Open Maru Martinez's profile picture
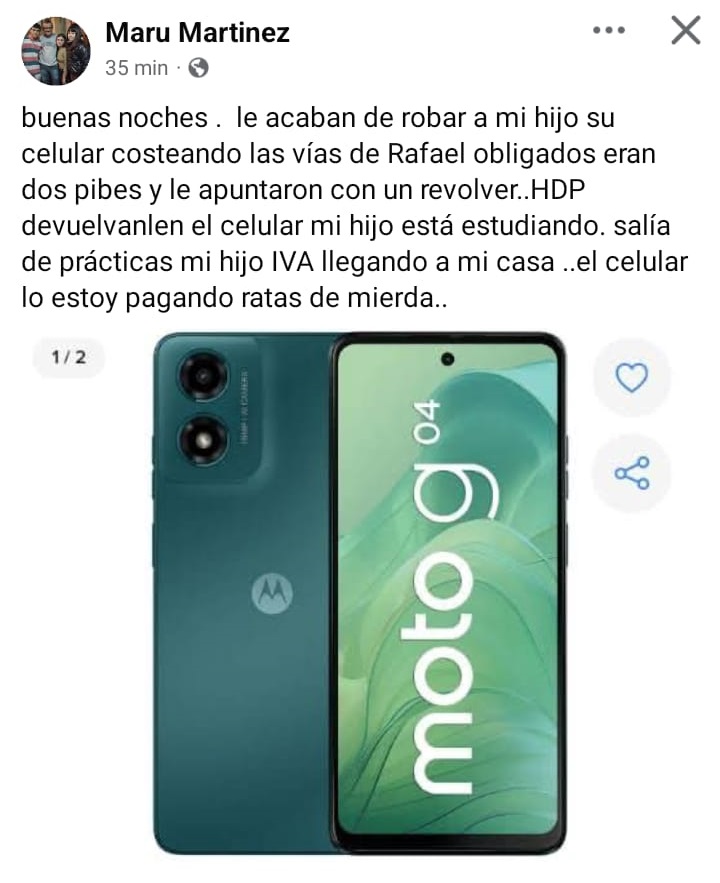The height and width of the screenshot is (883, 720). 56,51
